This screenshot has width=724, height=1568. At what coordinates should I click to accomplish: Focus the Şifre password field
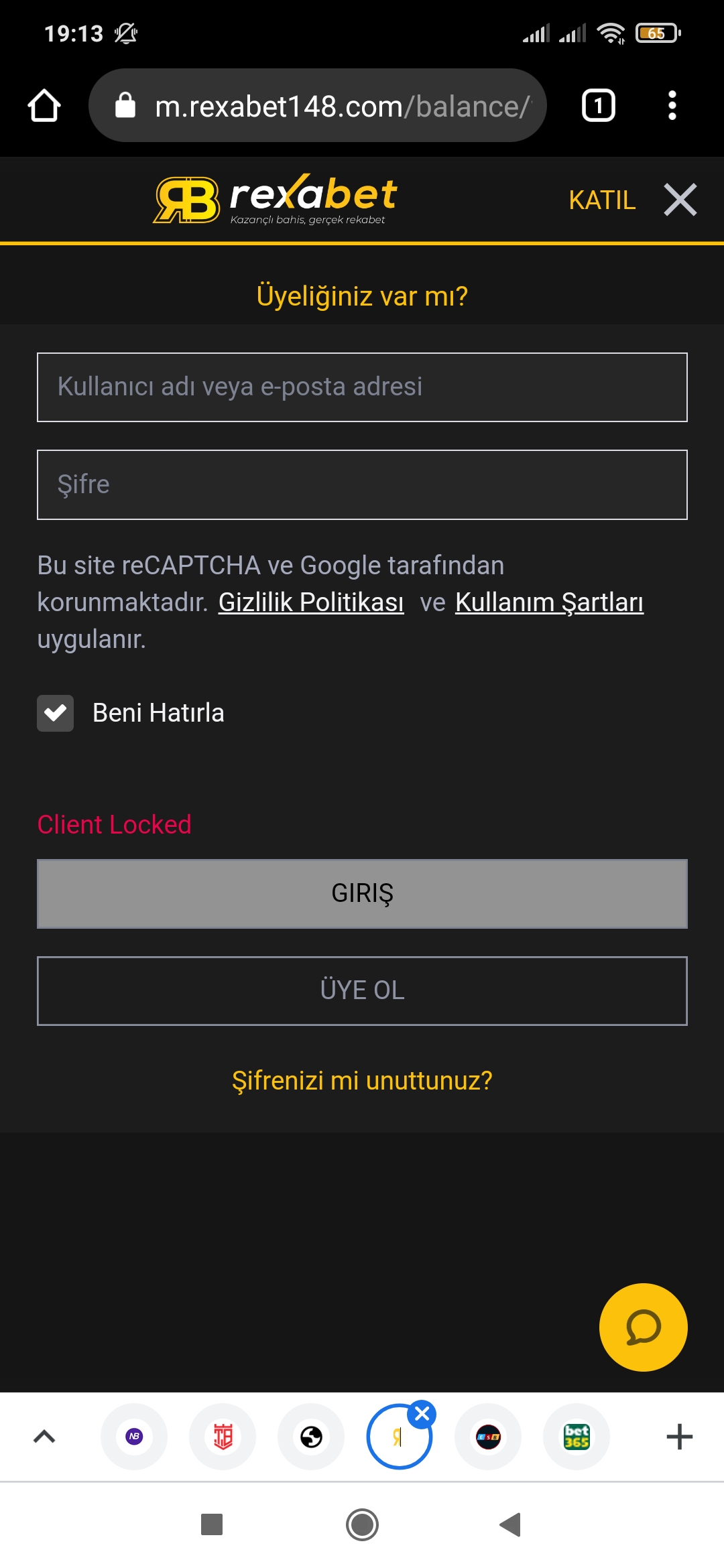(362, 484)
